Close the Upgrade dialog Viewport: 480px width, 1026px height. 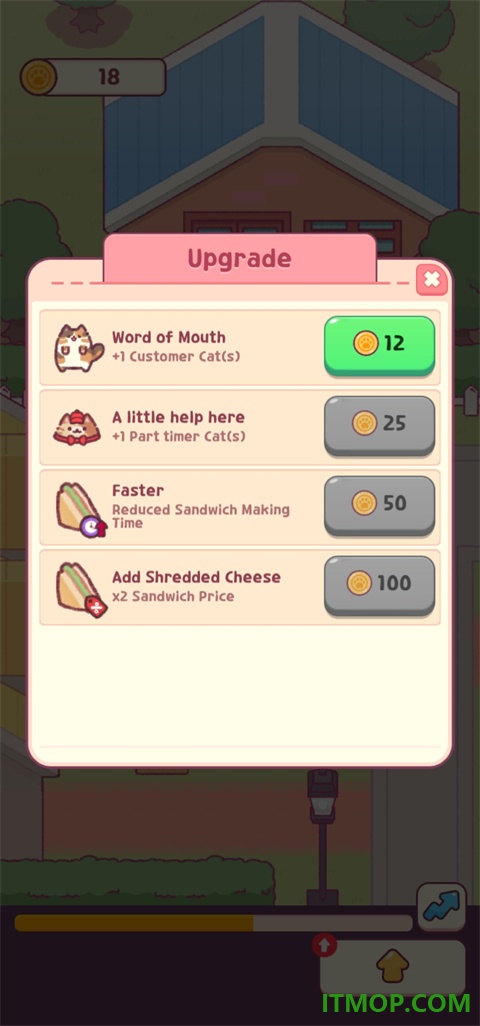pyautogui.click(x=432, y=280)
